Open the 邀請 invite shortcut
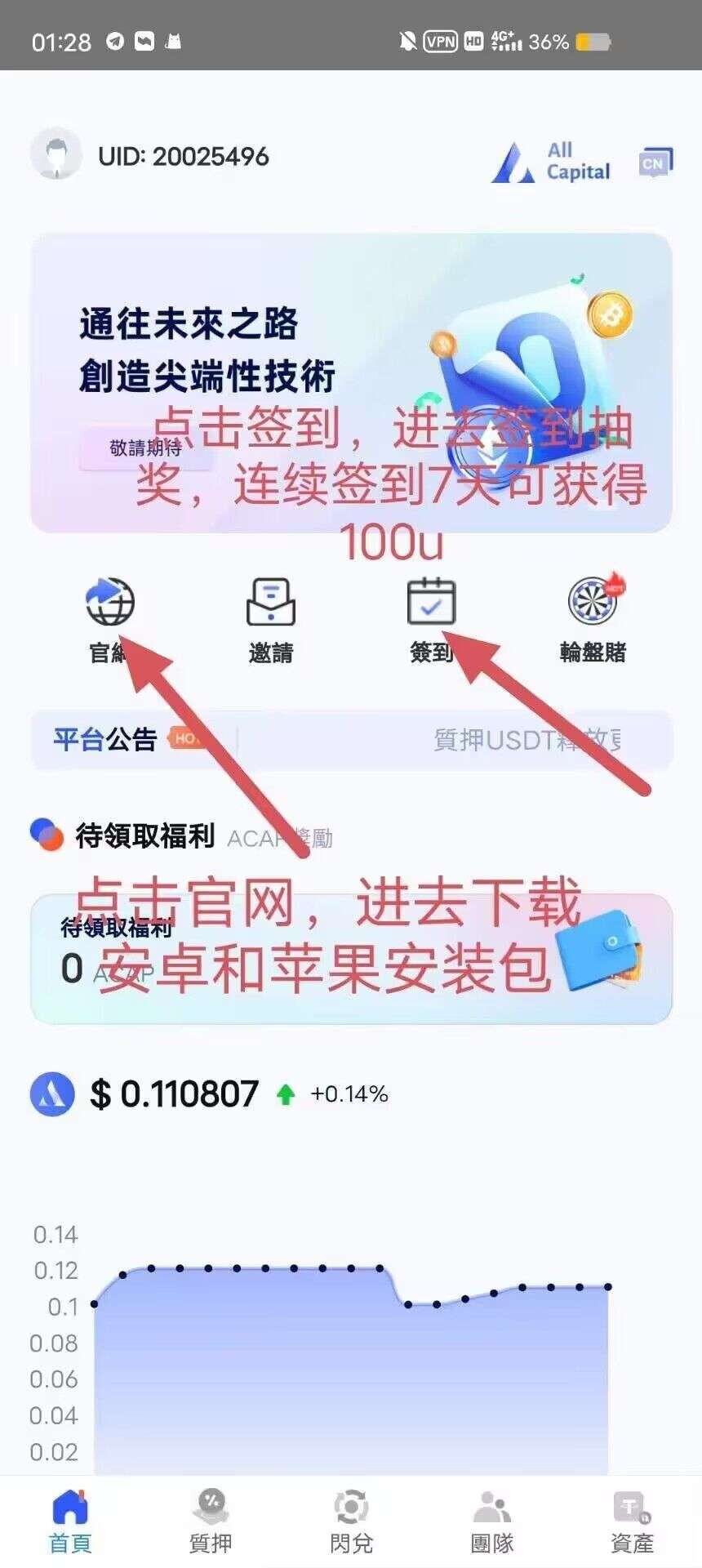 point(271,620)
